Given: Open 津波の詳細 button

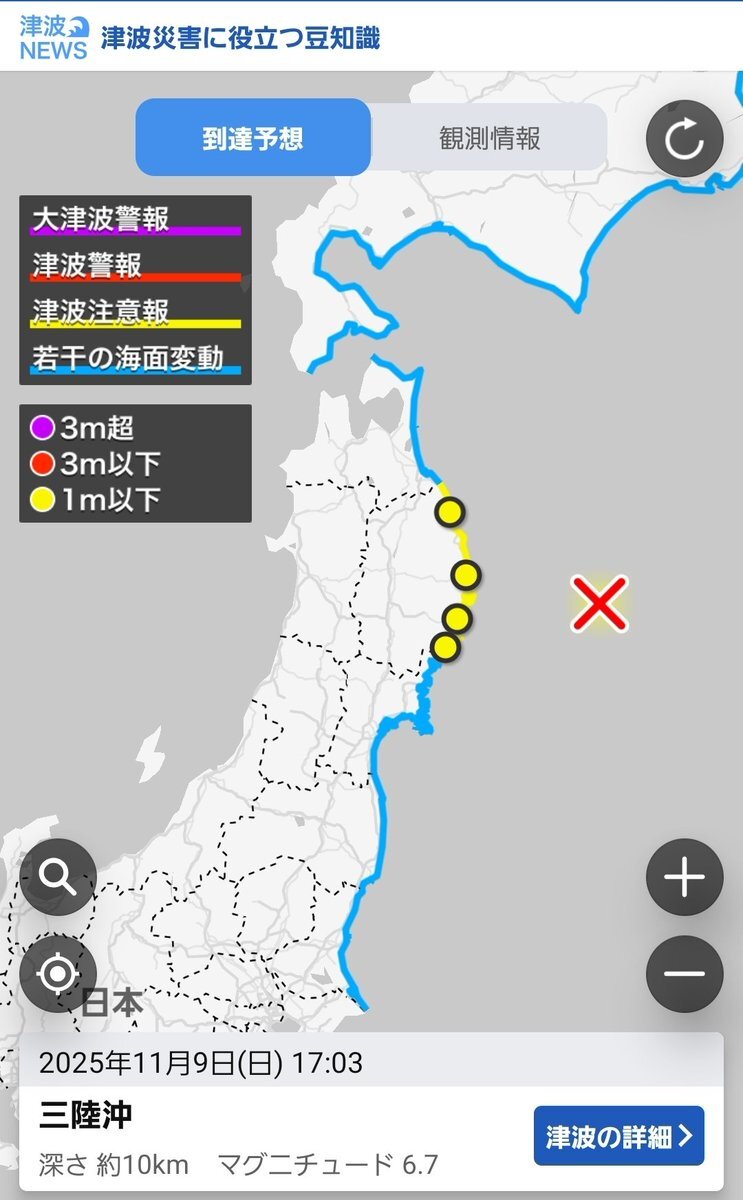Looking at the screenshot, I should pos(618,1136).
